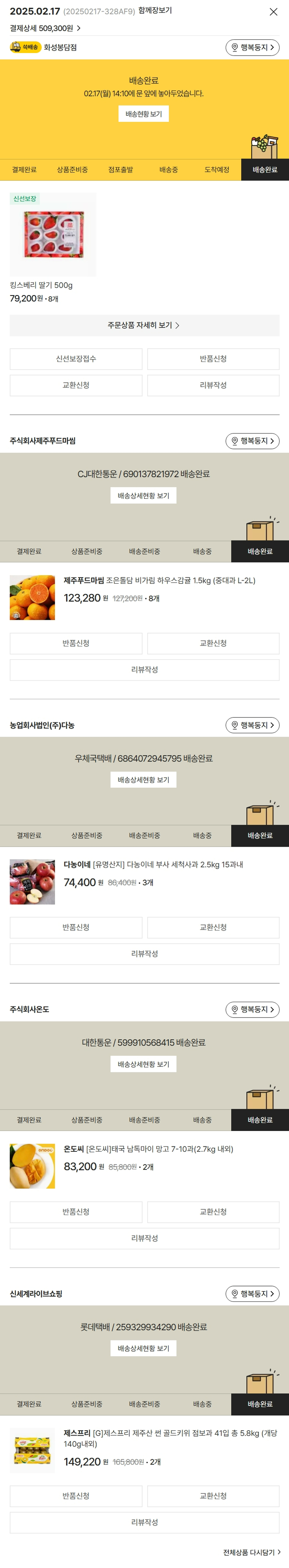
Task: View CJ대한통운 배송상세현황 보기
Action: (144, 496)
